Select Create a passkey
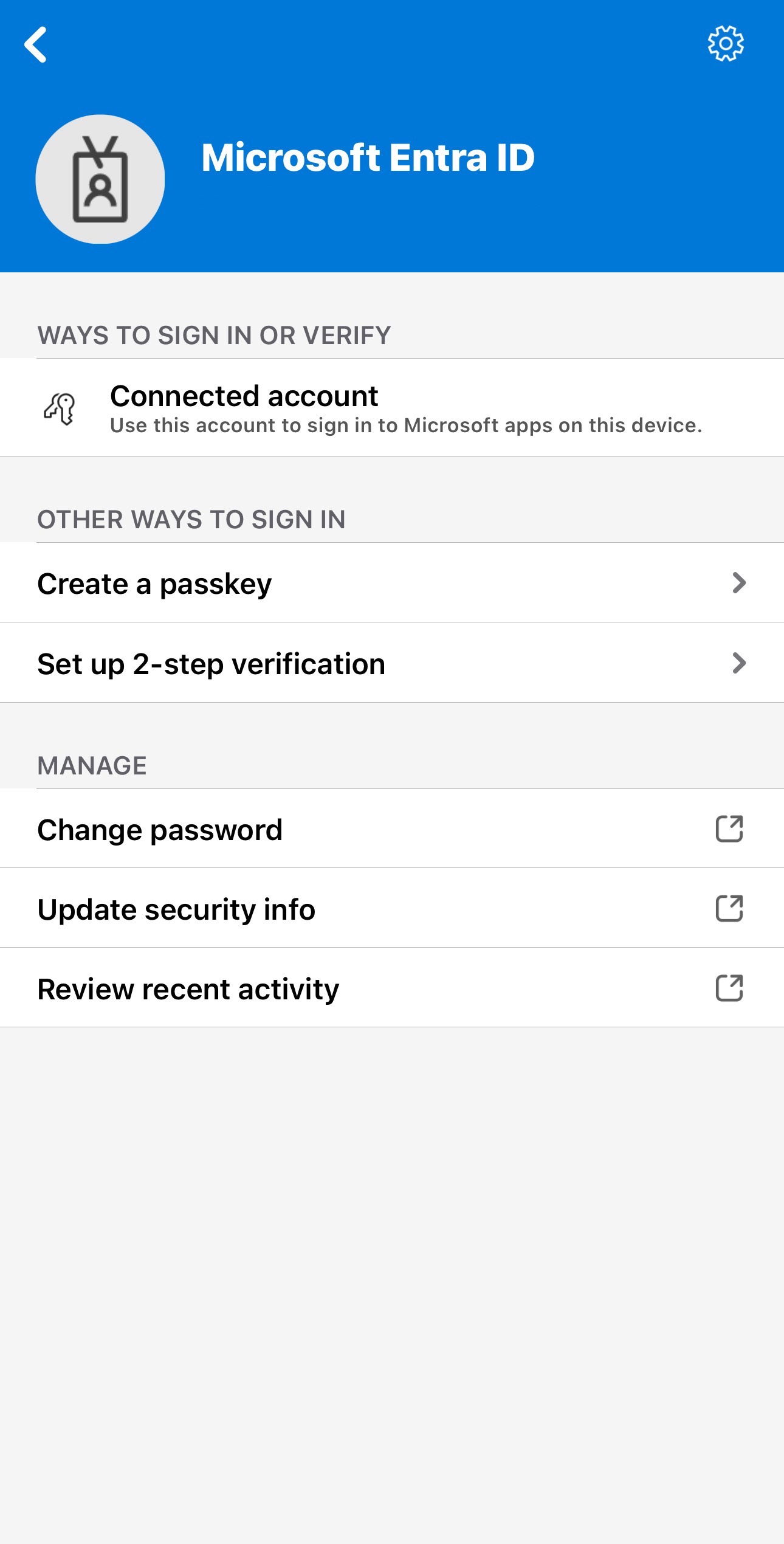 tap(392, 582)
